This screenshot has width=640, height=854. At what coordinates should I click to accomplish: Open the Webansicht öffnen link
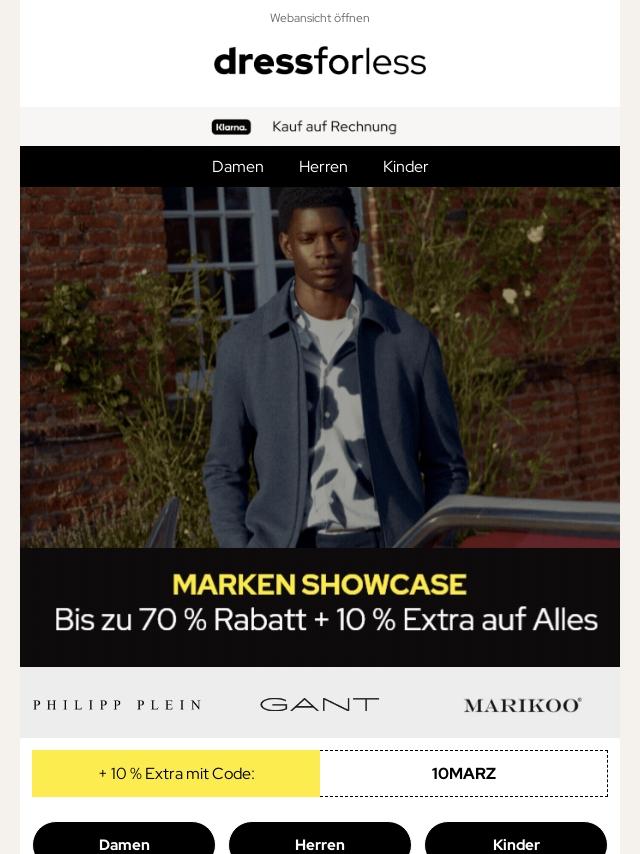[319, 18]
